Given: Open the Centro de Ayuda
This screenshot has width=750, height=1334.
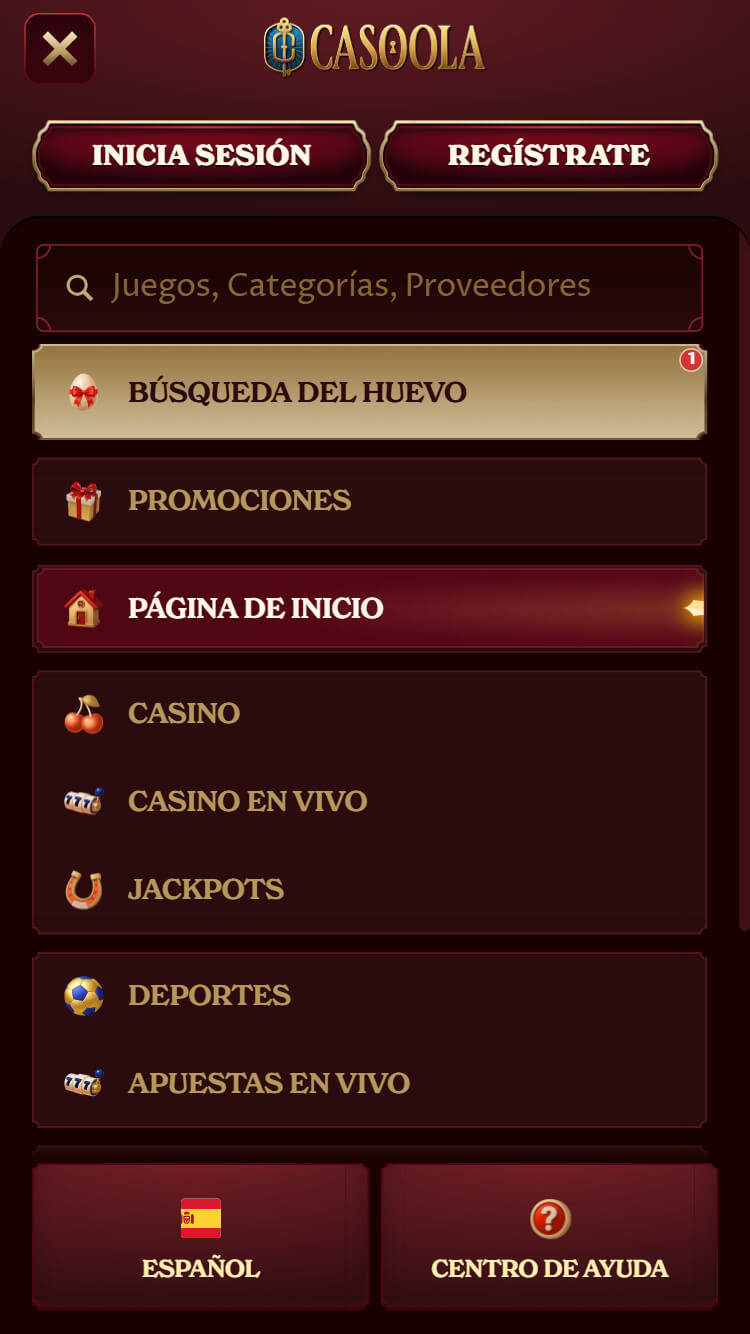Looking at the screenshot, I should (549, 1236).
